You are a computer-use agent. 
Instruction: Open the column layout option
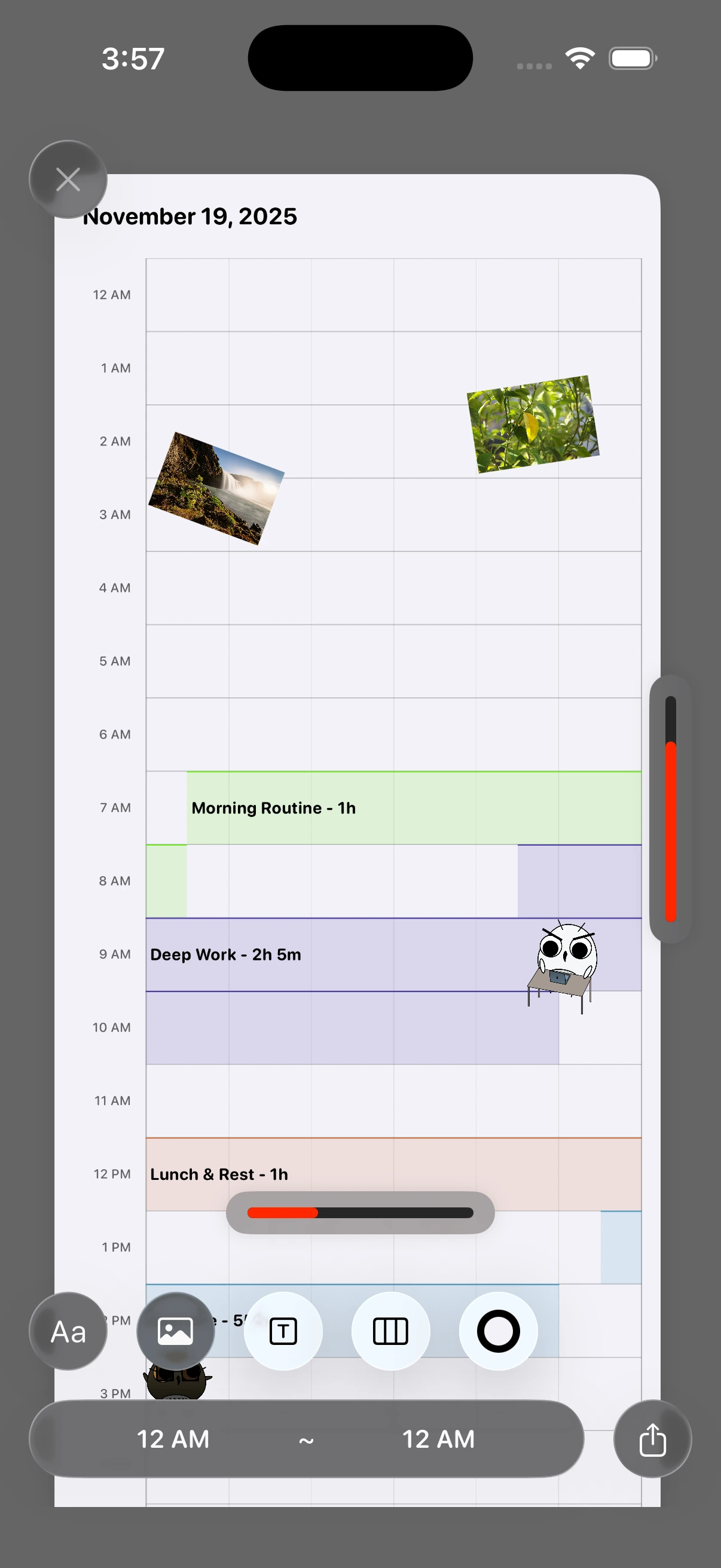pyautogui.click(x=390, y=1331)
